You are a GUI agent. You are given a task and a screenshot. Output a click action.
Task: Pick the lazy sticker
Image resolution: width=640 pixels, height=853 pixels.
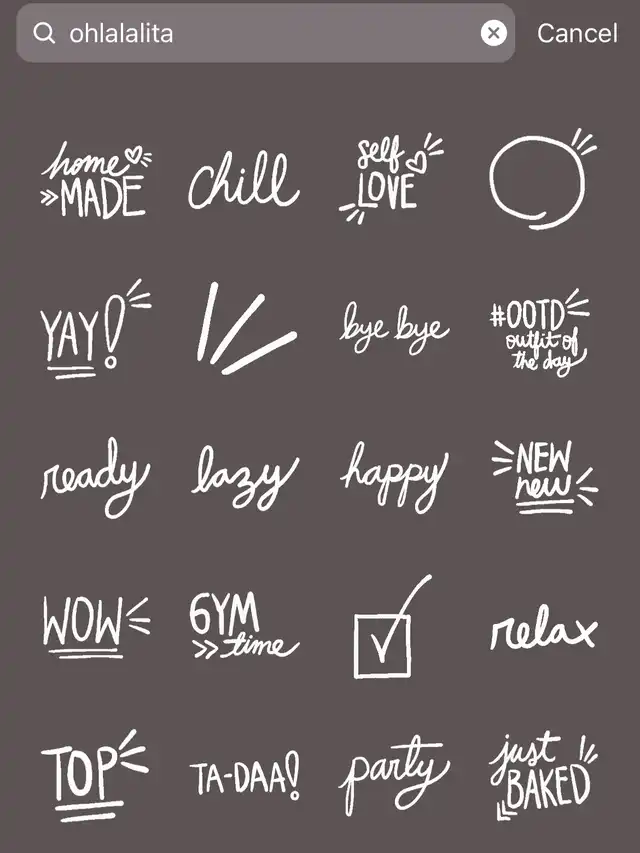pyautogui.click(x=244, y=477)
